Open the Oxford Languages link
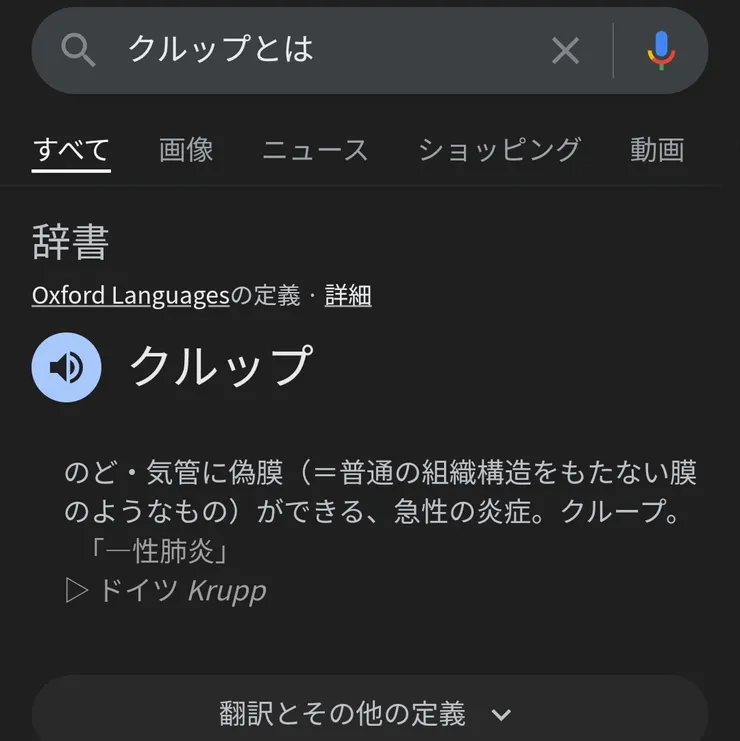 [x=130, y=295]
